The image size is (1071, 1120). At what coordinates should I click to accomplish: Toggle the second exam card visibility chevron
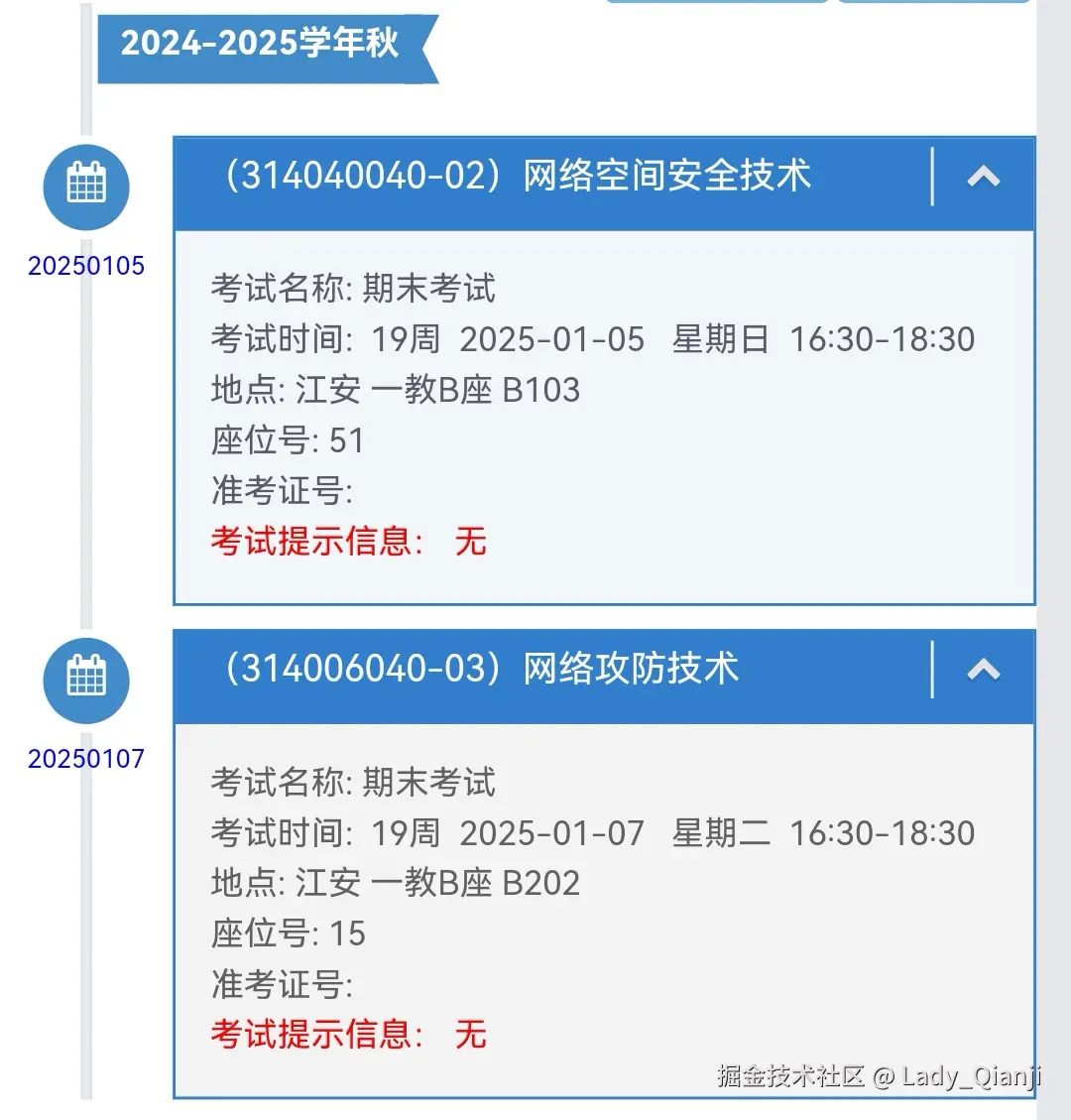click(x=984, y=670)
